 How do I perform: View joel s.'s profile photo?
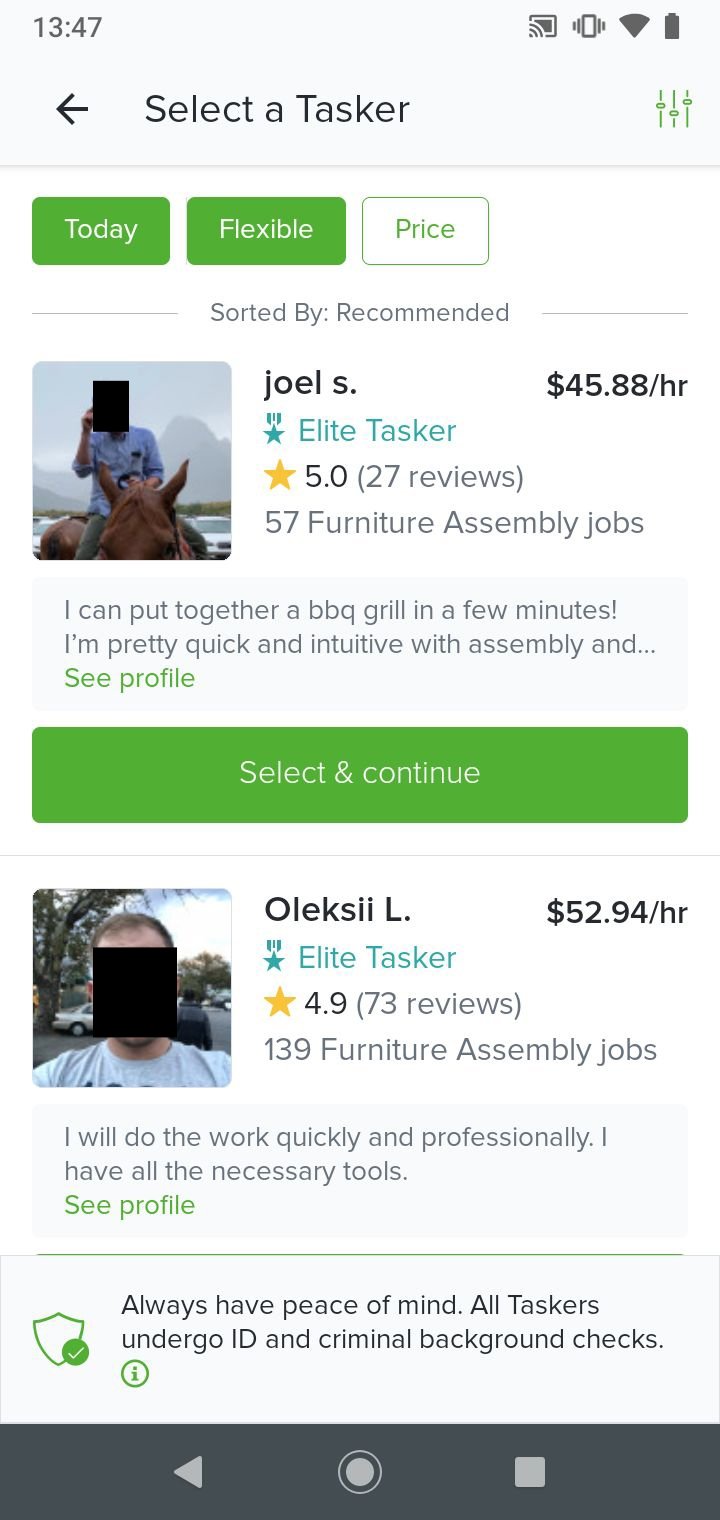click(132, 460)
